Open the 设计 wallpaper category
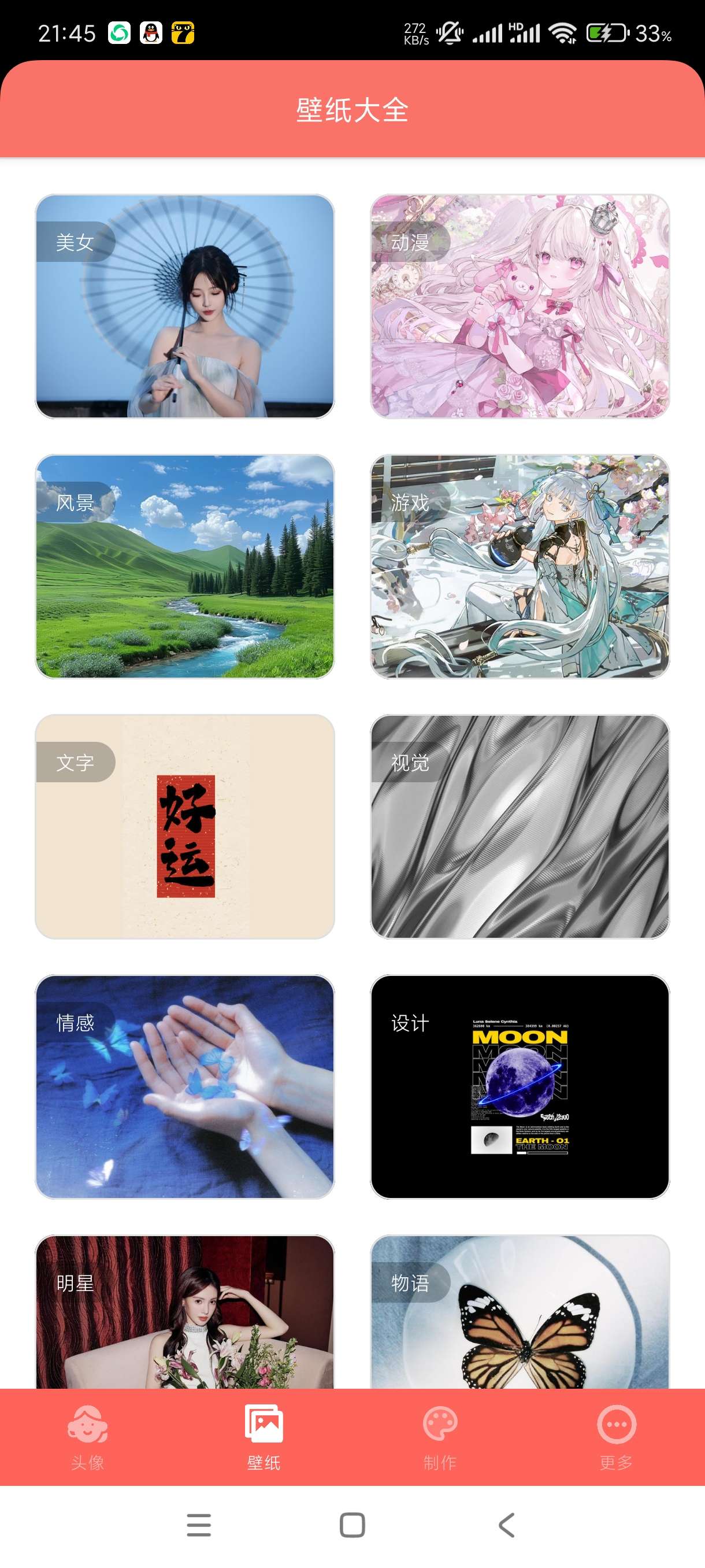 520,1086
